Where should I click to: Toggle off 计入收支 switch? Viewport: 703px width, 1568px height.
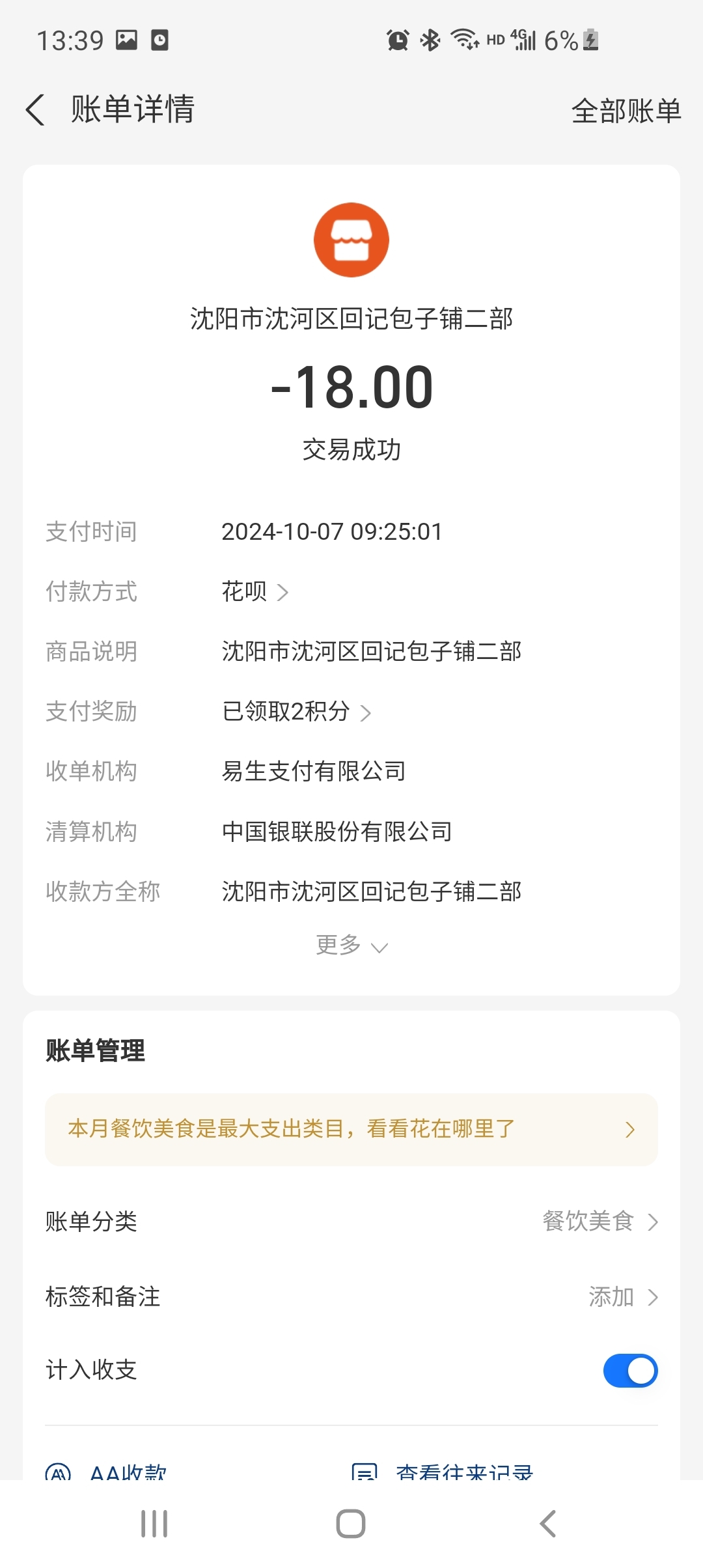[629, 1371]
